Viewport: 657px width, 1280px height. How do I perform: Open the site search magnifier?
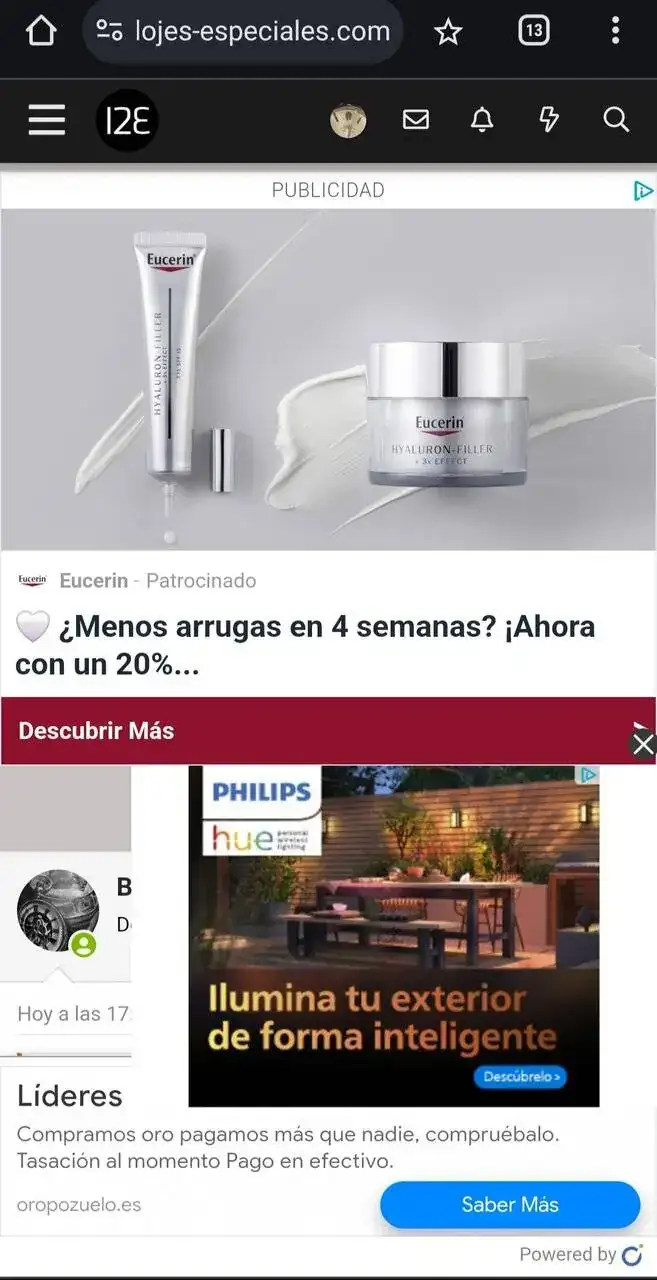click(616, 120)
